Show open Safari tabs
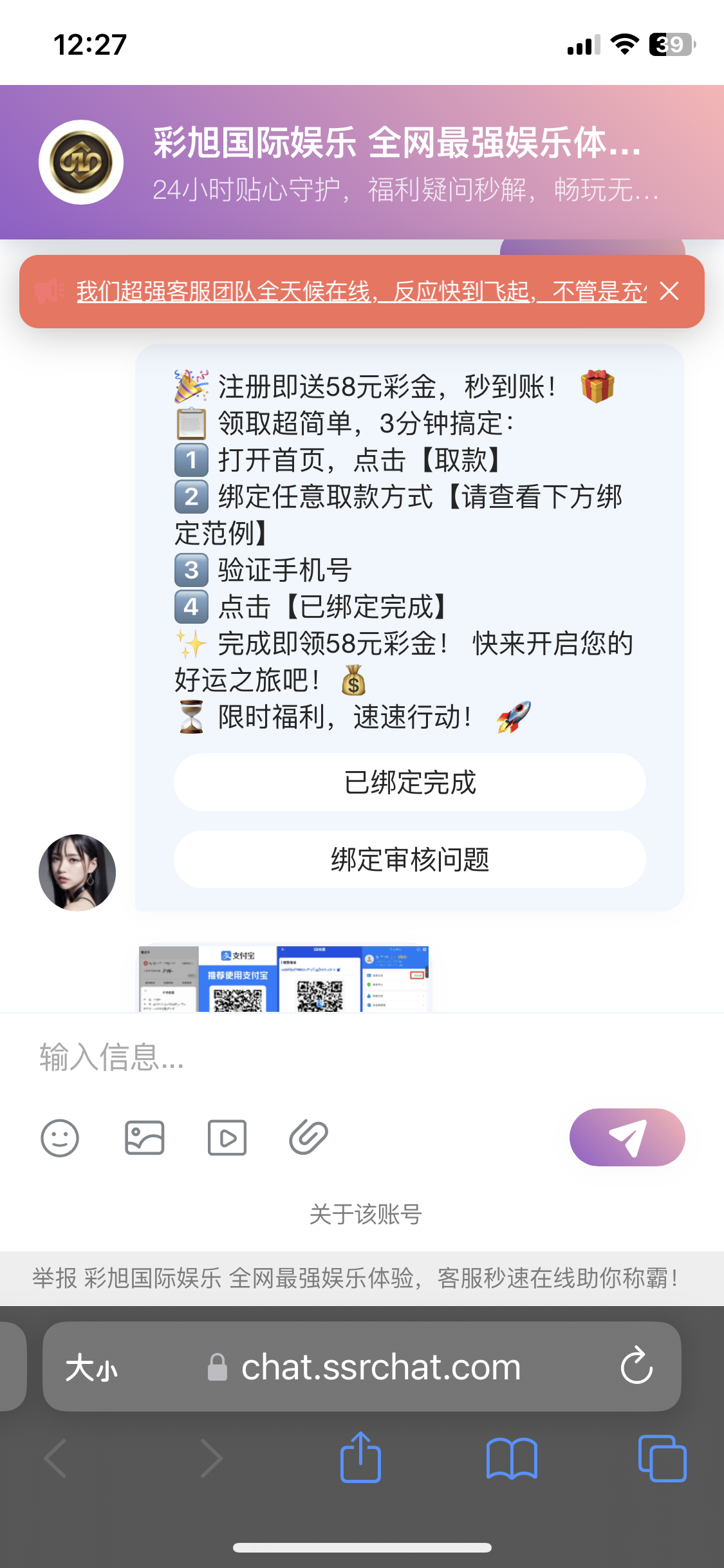This screenshot has width=724, height=1568. pyautogui.click(x=662, y=1459)
